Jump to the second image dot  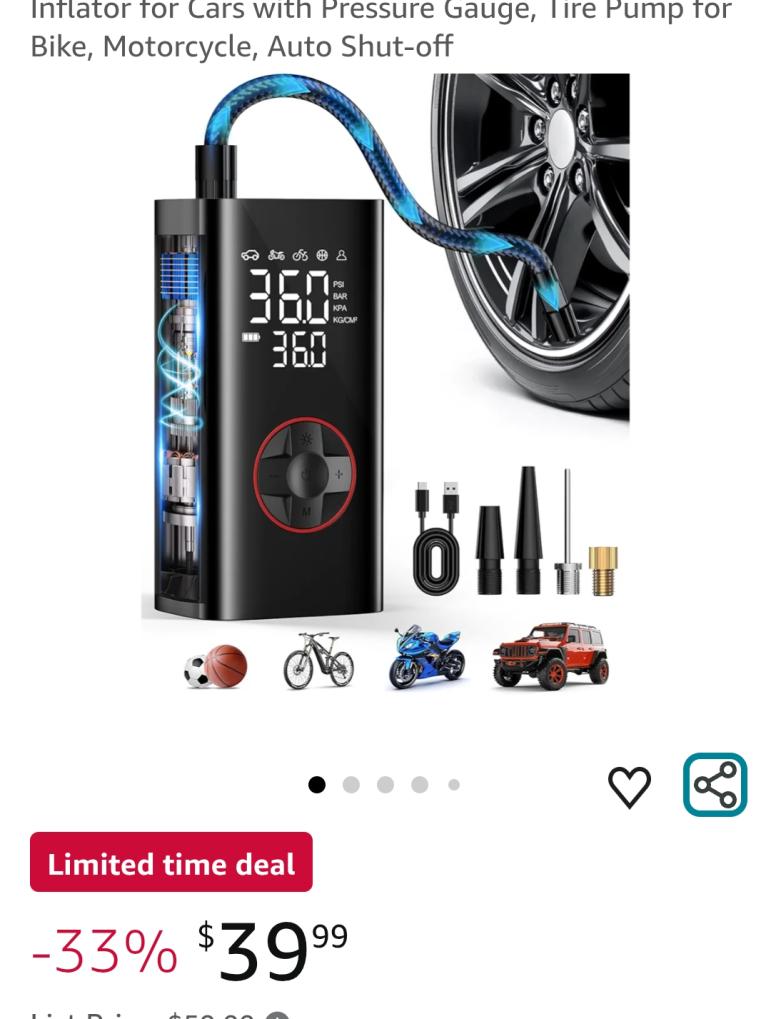point(351,785)
